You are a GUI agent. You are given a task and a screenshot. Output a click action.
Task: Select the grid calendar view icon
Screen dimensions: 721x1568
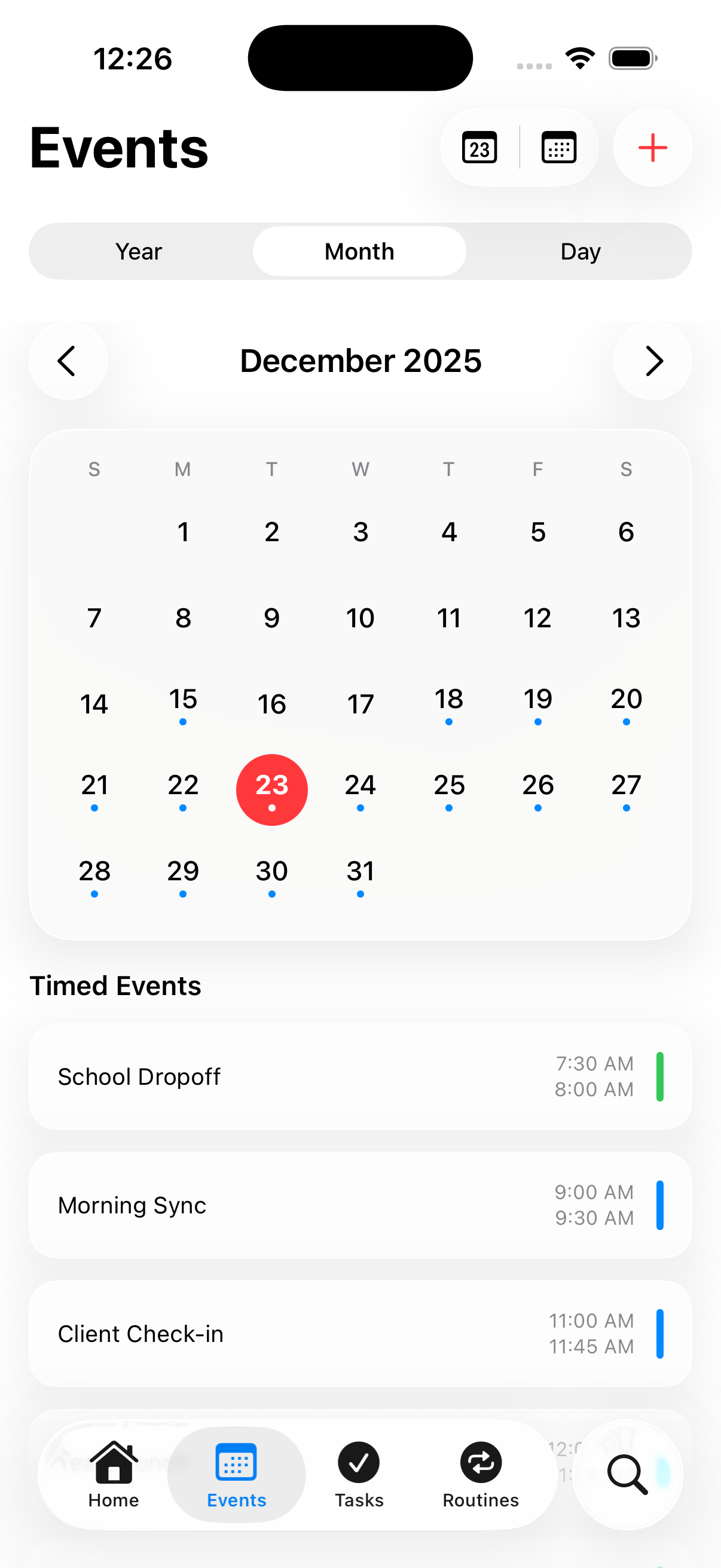click(558, 147)
